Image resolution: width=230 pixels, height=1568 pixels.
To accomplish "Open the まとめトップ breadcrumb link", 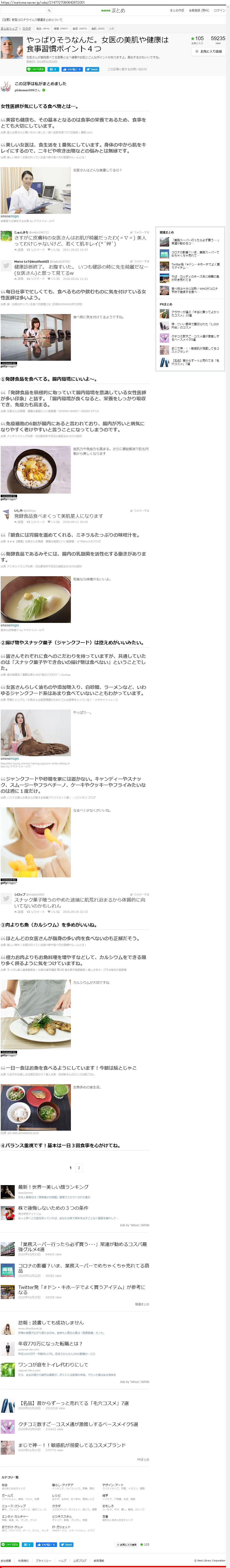I will click(9, 29).
